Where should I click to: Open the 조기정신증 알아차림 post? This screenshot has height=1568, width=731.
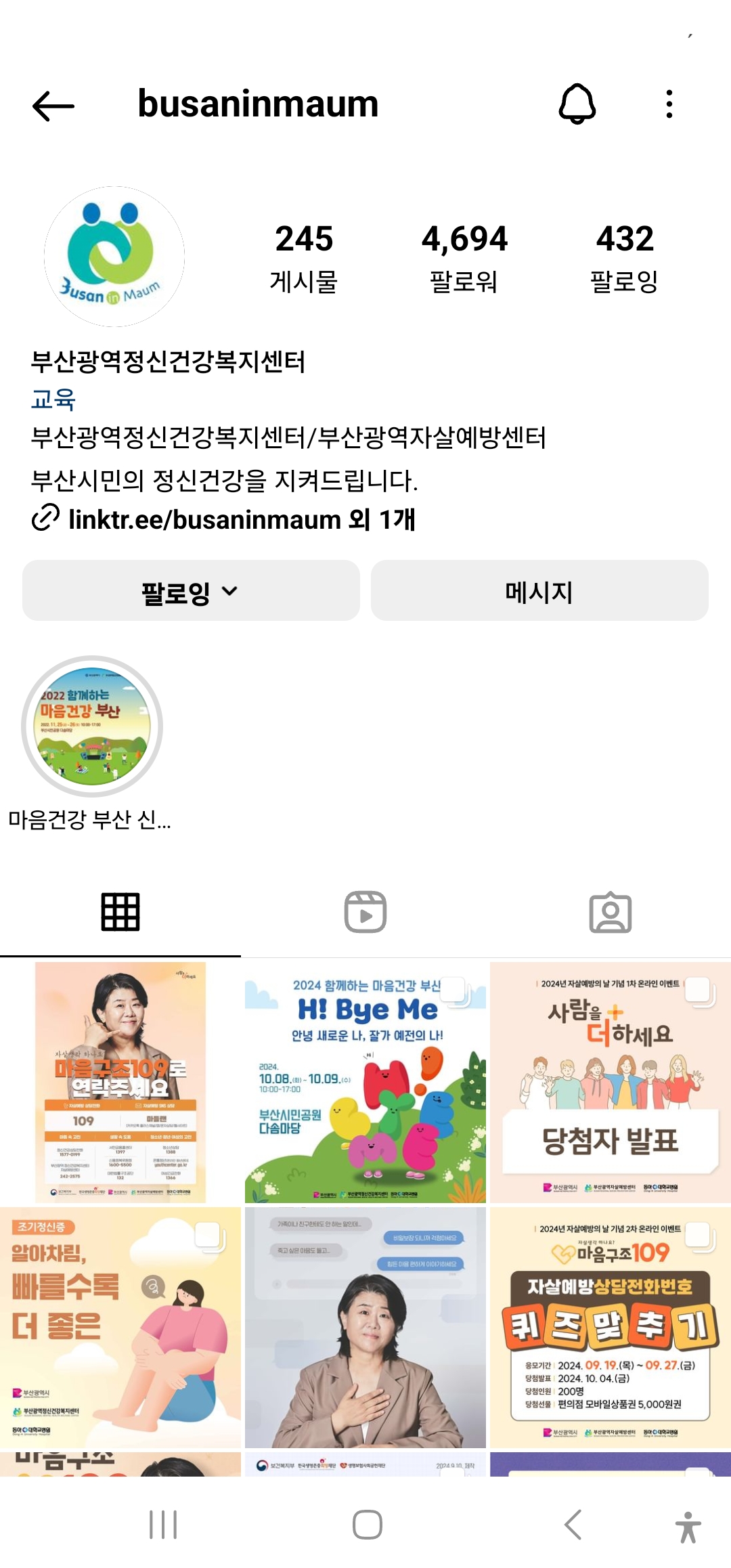point(120,1327)
